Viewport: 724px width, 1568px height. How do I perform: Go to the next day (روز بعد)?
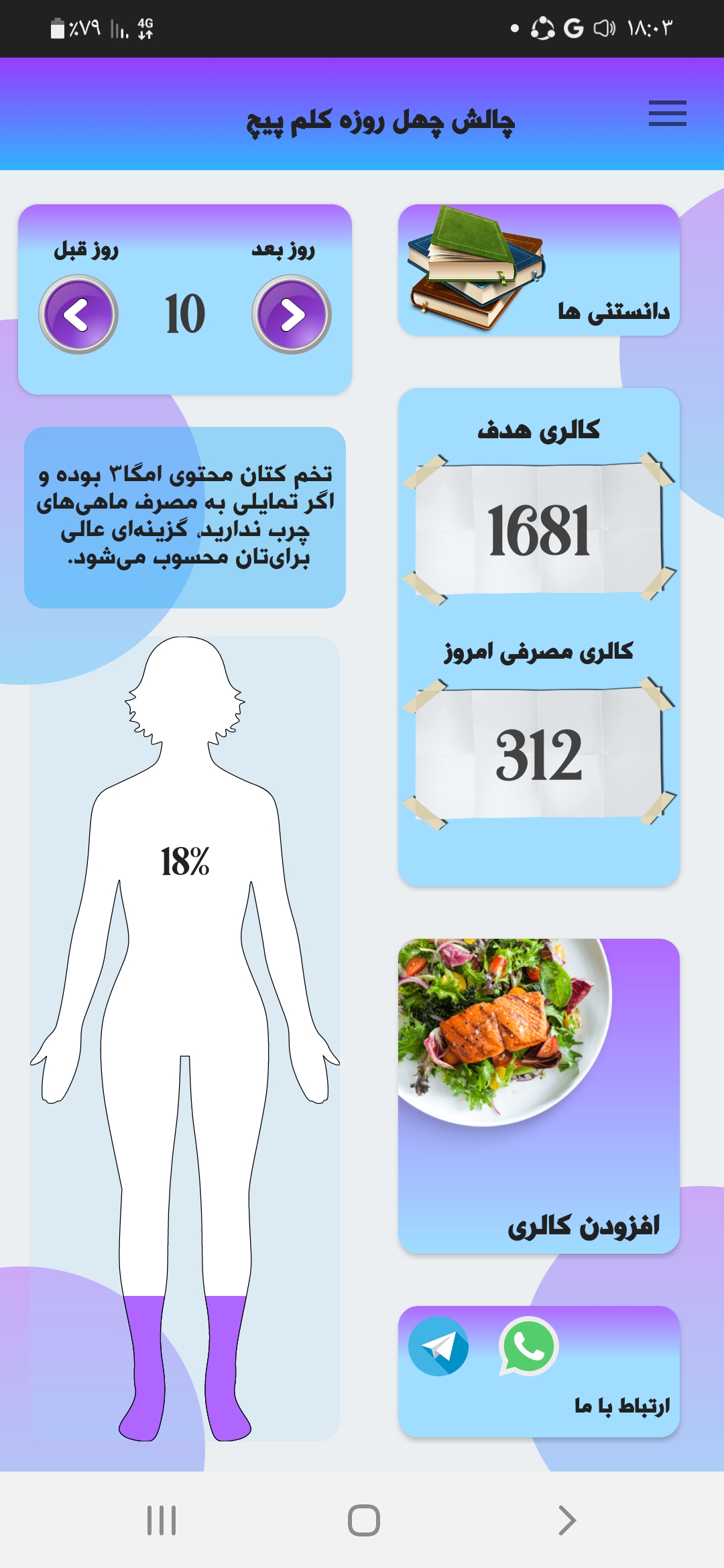click(292, 314)
